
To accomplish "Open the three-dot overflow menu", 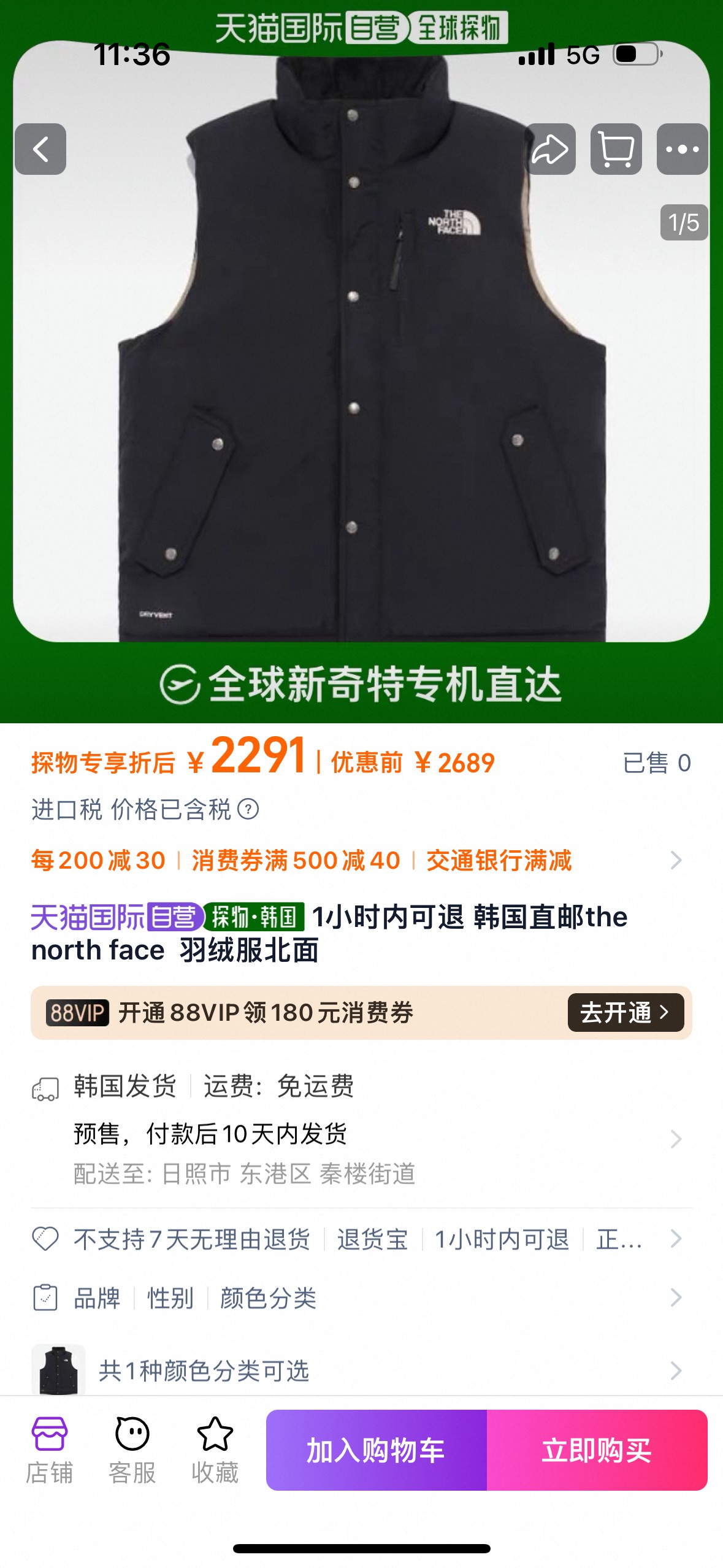I will click(682, 149).
